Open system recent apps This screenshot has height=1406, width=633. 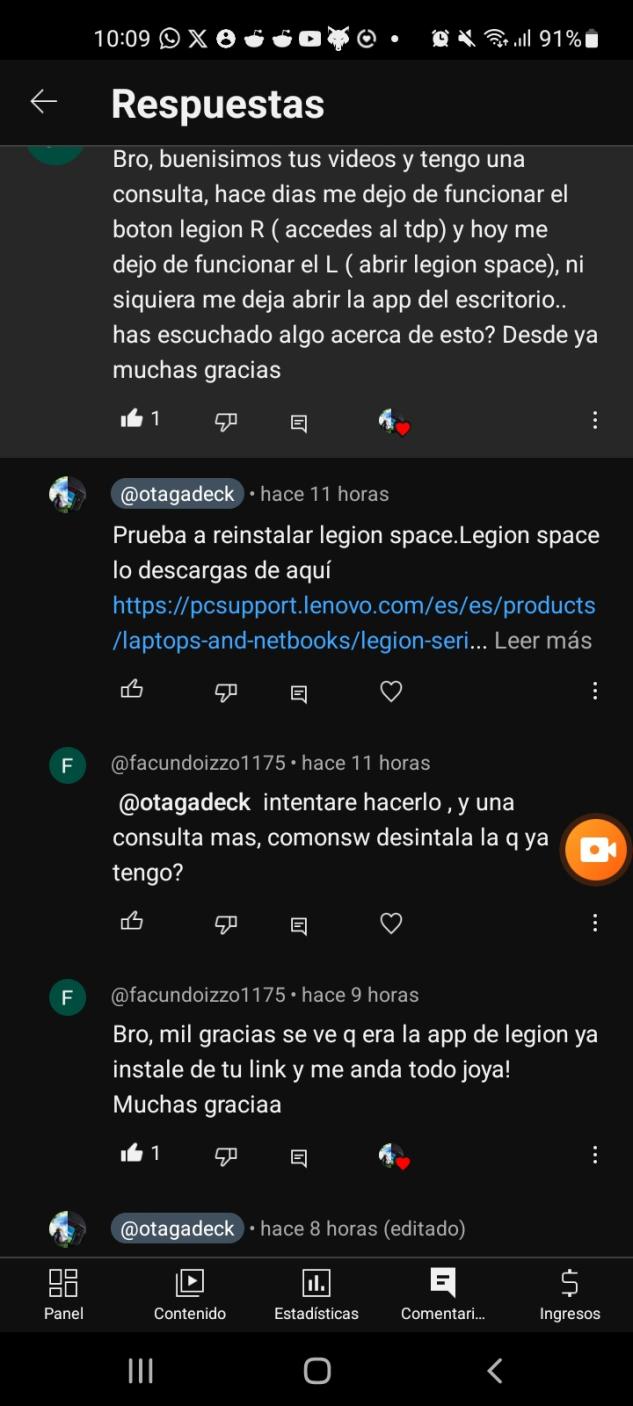140,1371
